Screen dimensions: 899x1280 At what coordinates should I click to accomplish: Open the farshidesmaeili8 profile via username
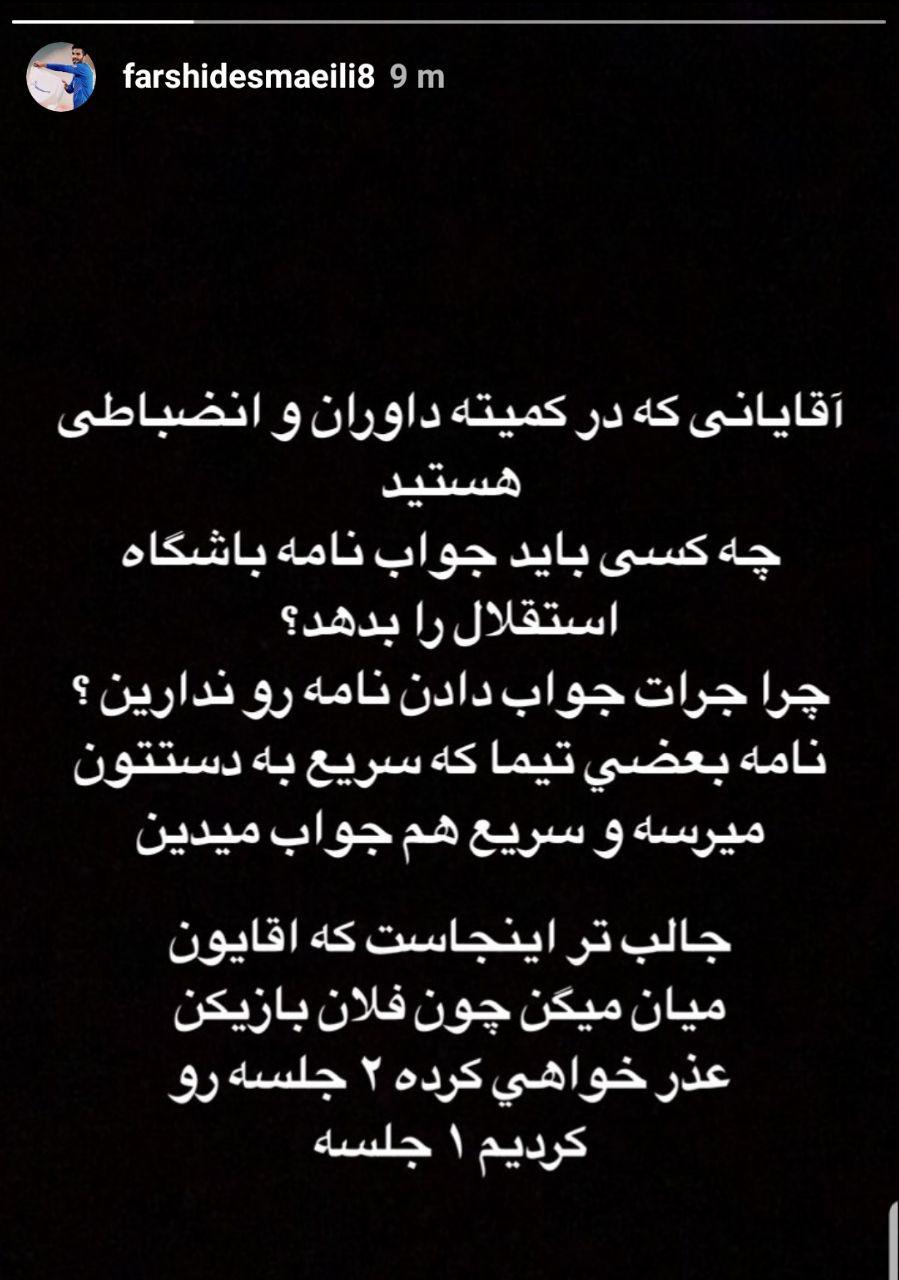pos(248,77)
